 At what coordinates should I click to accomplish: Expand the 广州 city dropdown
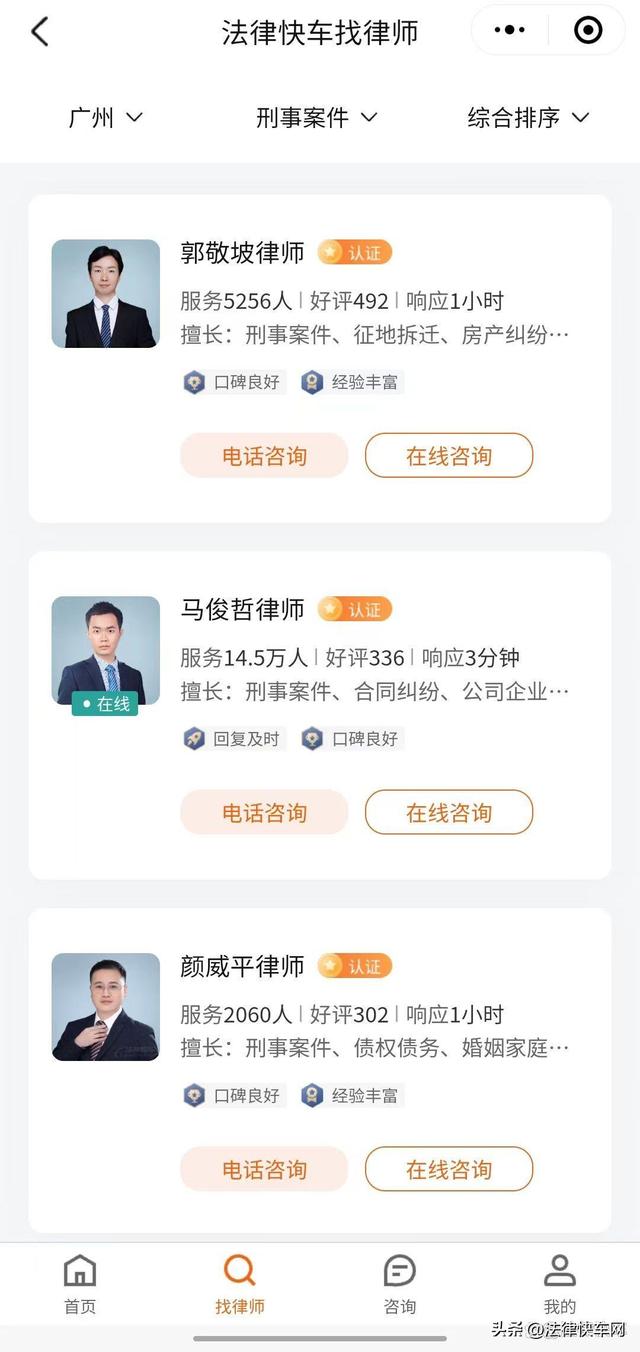point(105,118)
